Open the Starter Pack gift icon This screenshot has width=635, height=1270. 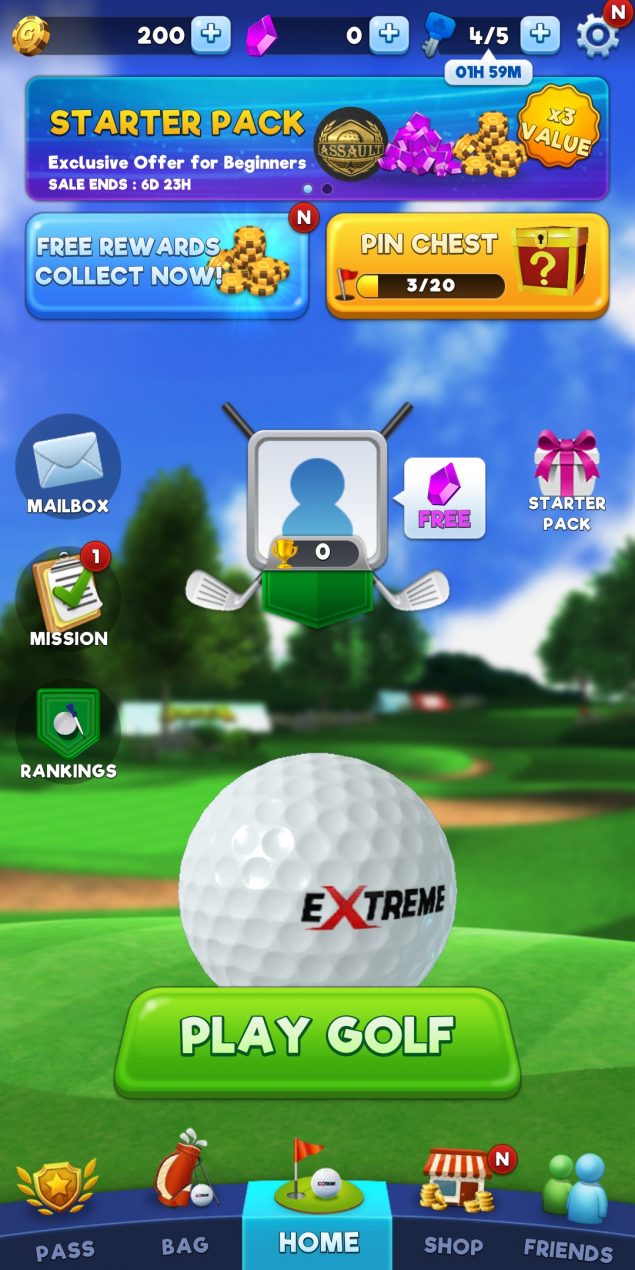(x=567, y=480)
